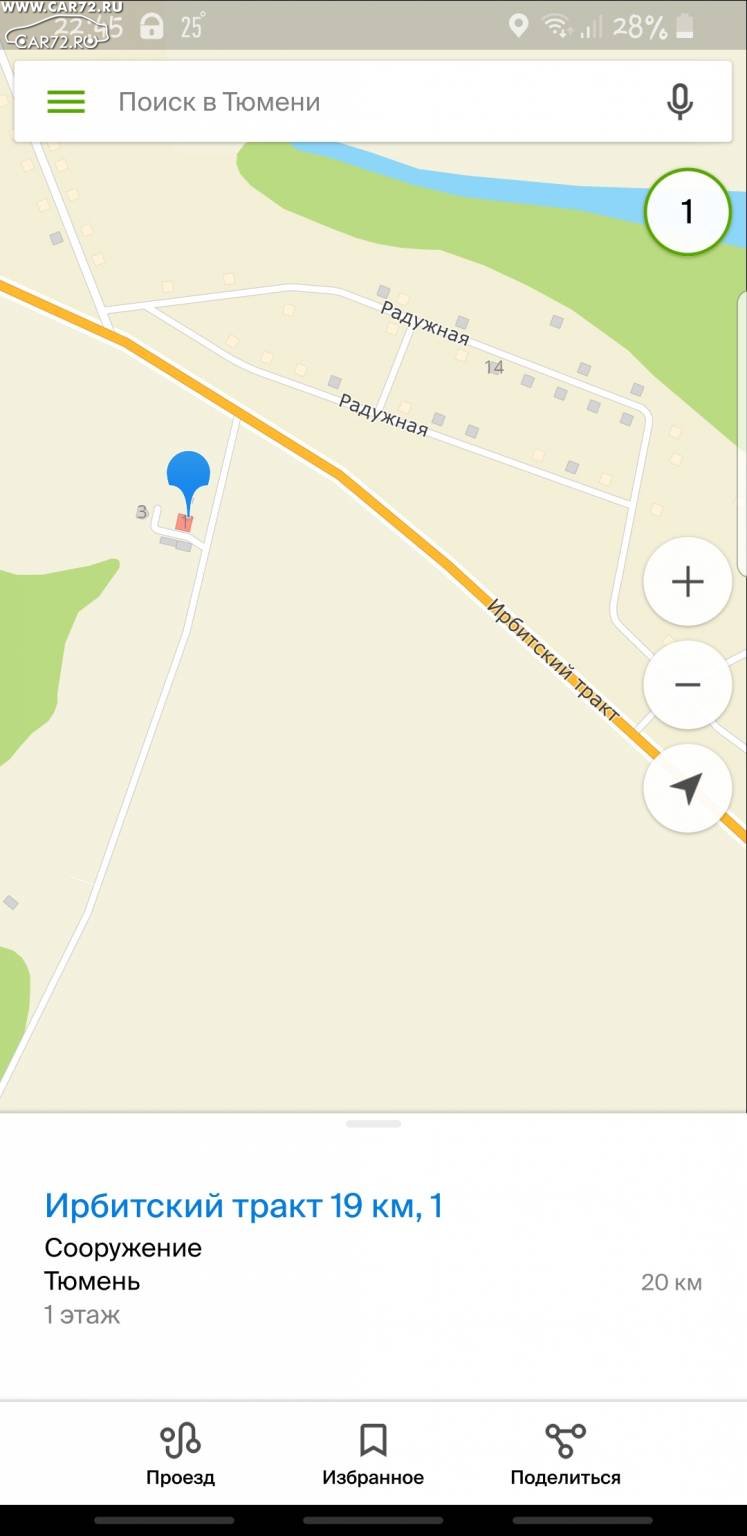
Task: Open address card Ирбитский тракт 19 км, 1
Action: [x=244, y=1206]
